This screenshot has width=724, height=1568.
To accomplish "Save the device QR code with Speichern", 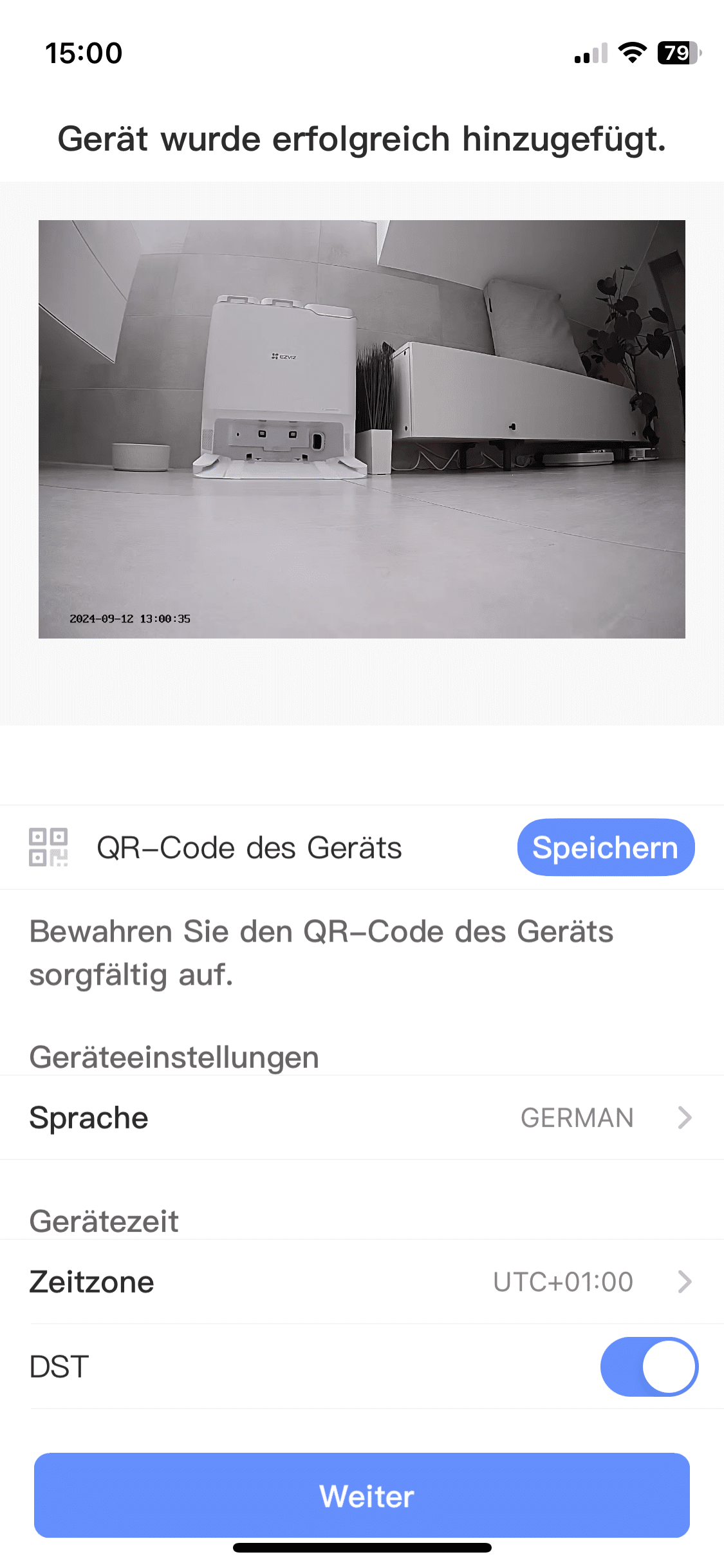I will (x=605, y=847).
